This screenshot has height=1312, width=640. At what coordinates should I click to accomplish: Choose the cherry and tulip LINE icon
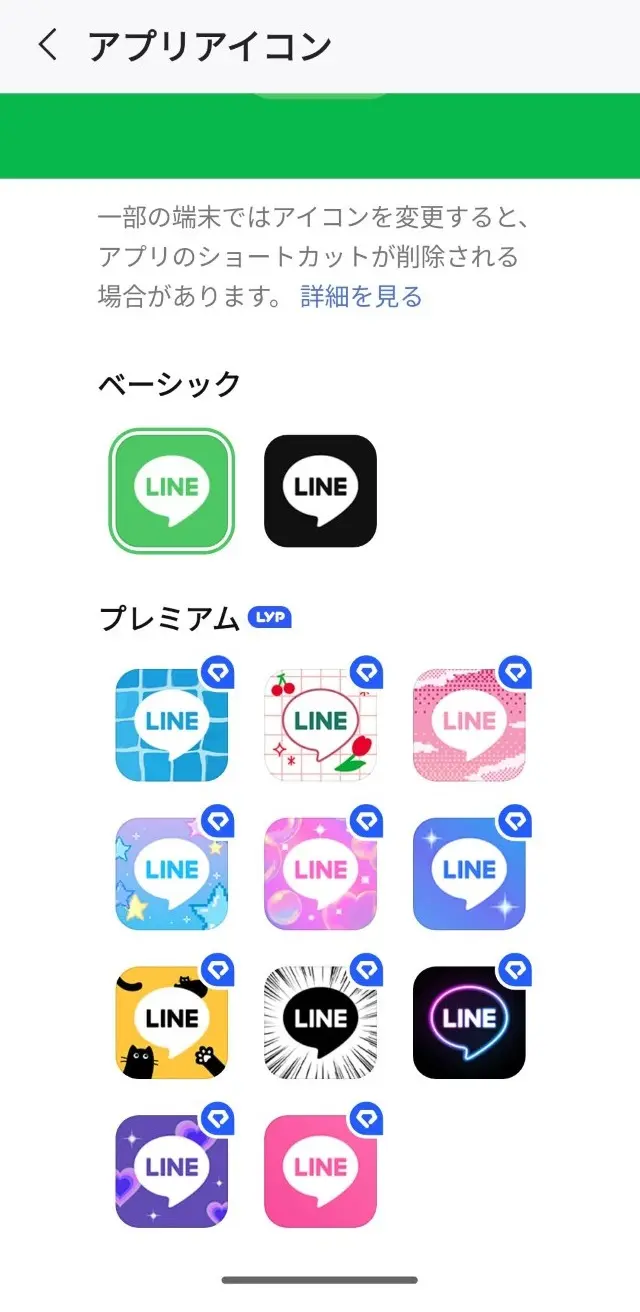pos(320,724)
